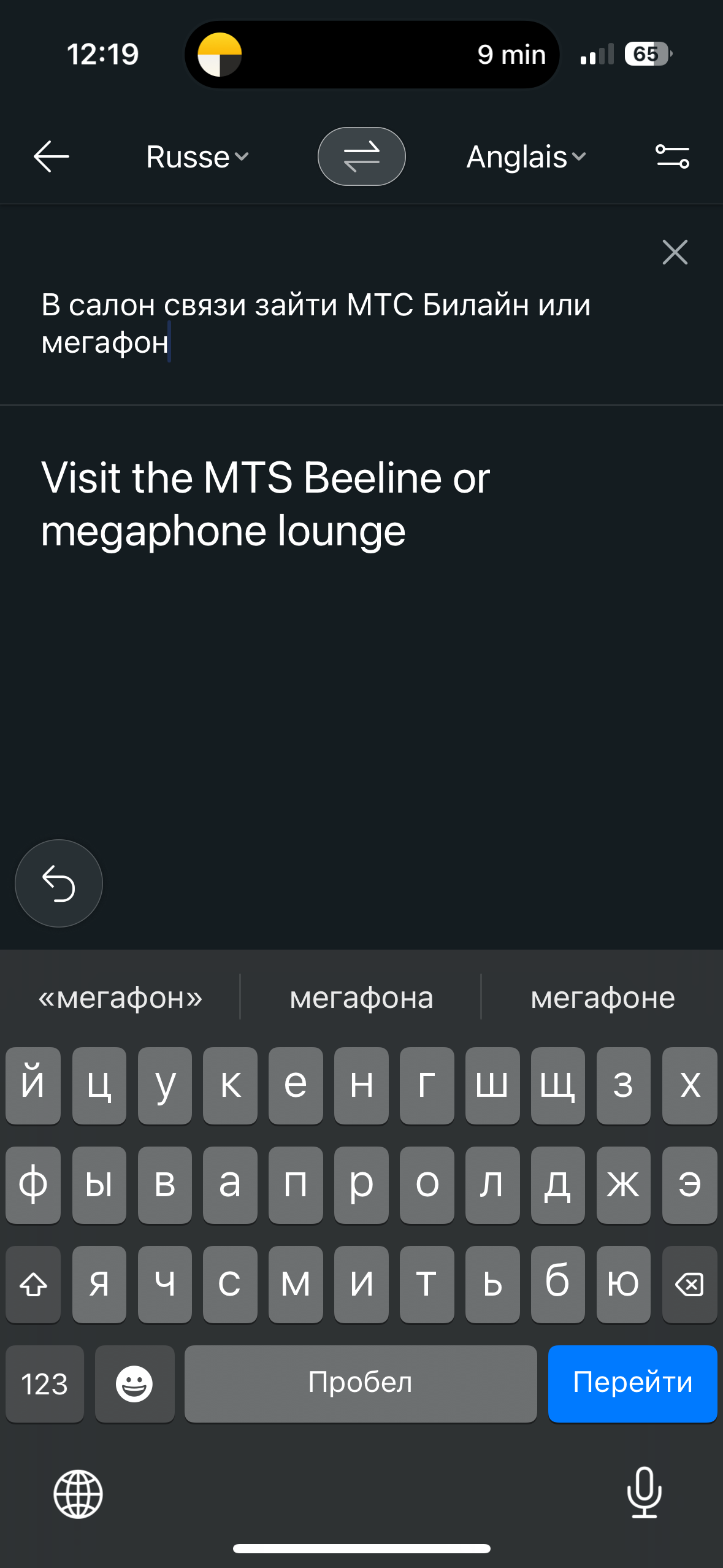Enable shift on the keyboard

pyautogui.click(x=33, y=1283)
